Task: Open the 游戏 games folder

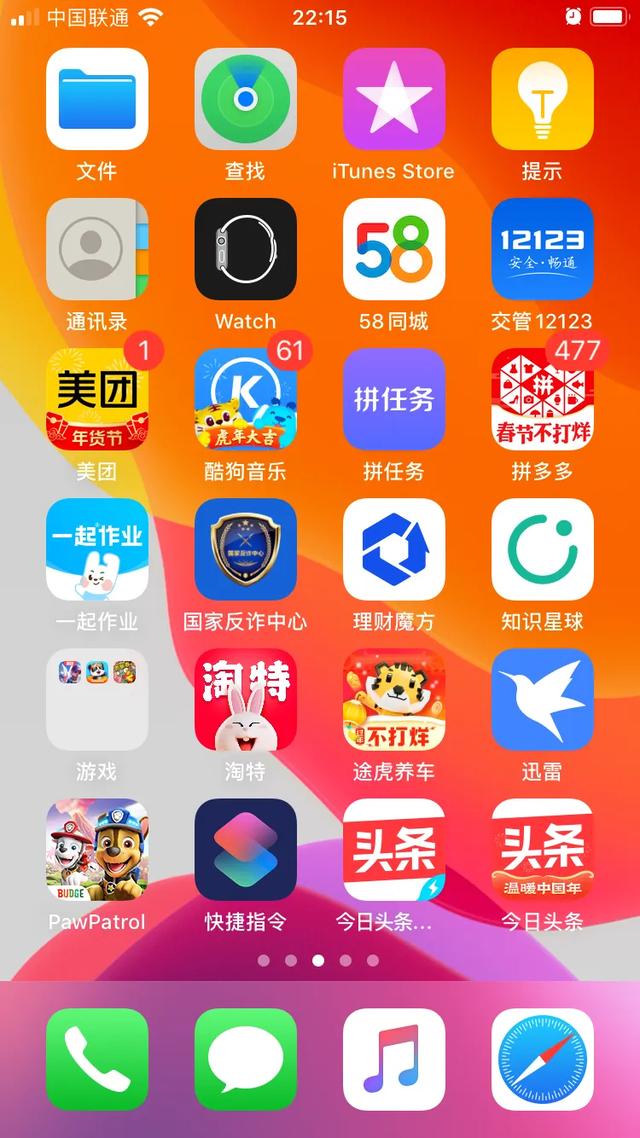Action: coord(97,700)
